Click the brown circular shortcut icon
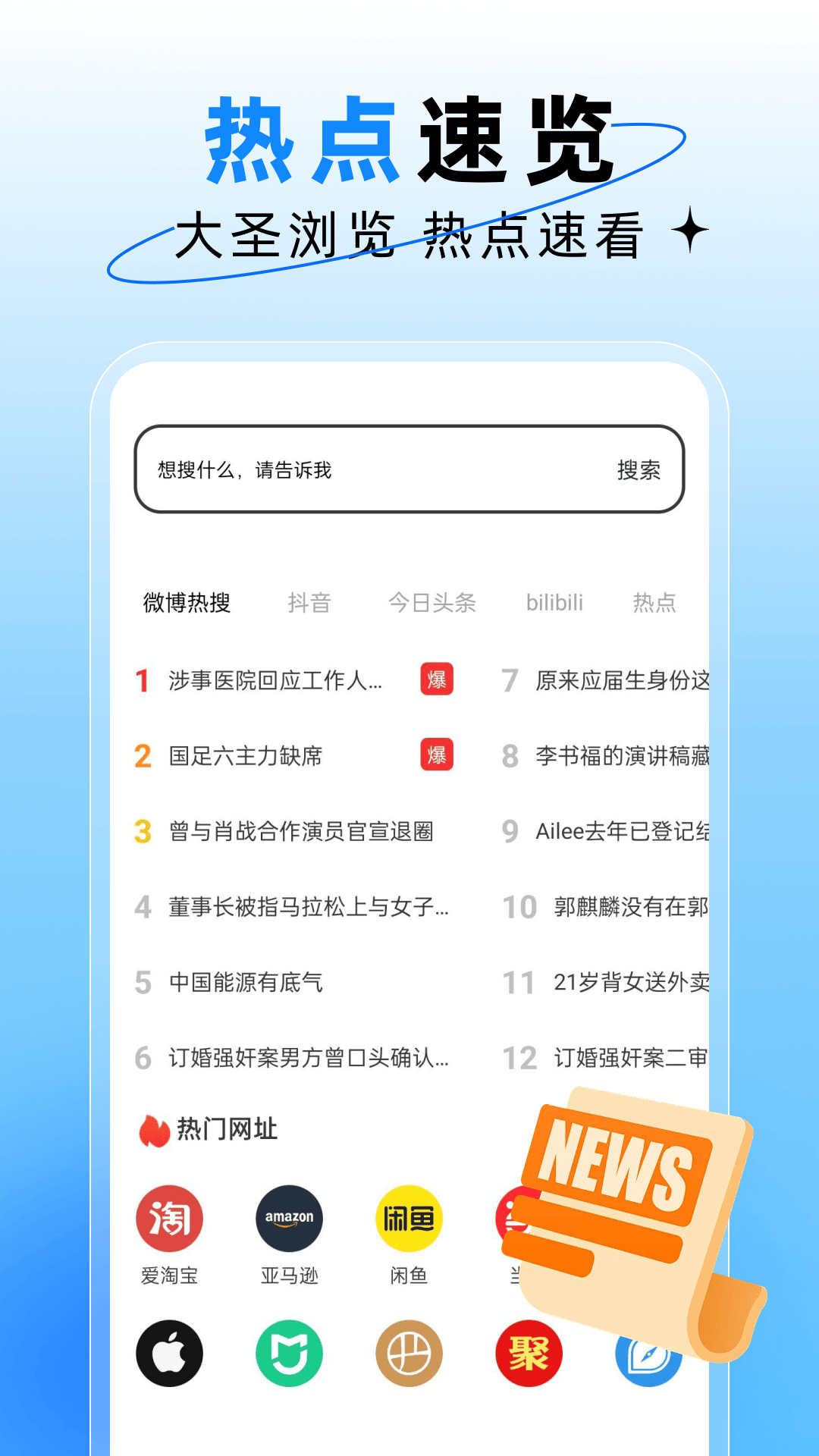The image size is (819, 1456). tap(409, 1354)
